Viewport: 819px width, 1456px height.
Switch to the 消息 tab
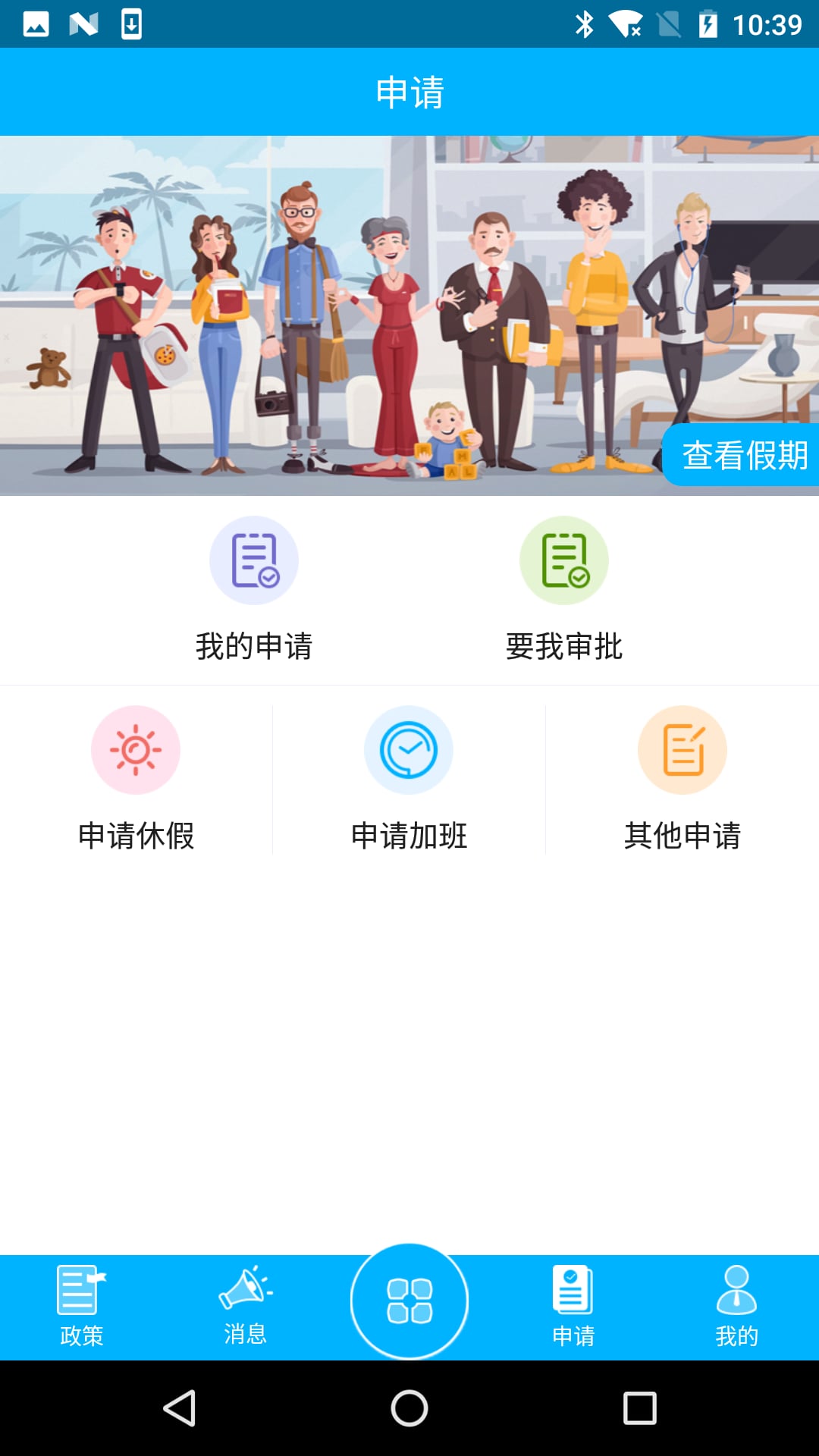point(246,1307)
